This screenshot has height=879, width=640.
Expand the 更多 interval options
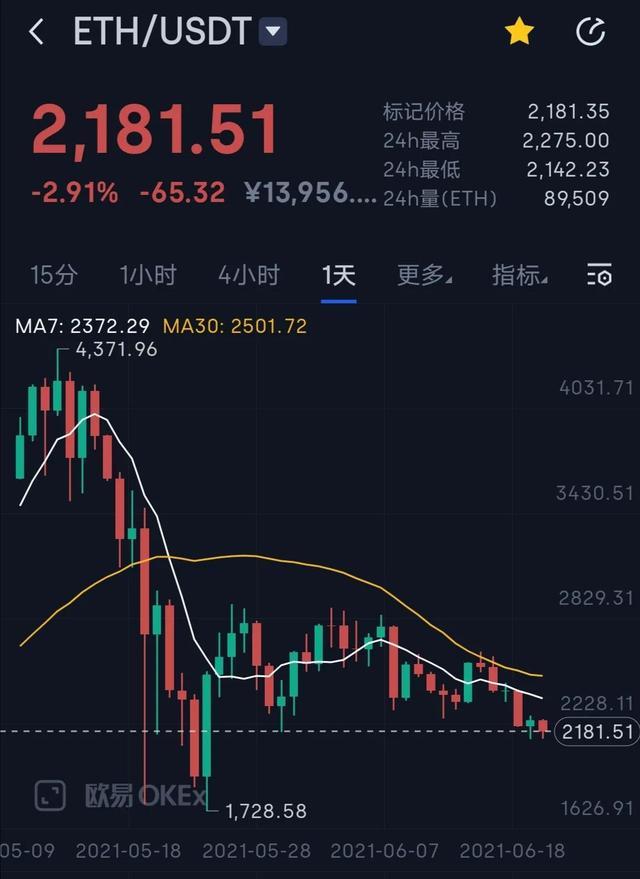423,275
